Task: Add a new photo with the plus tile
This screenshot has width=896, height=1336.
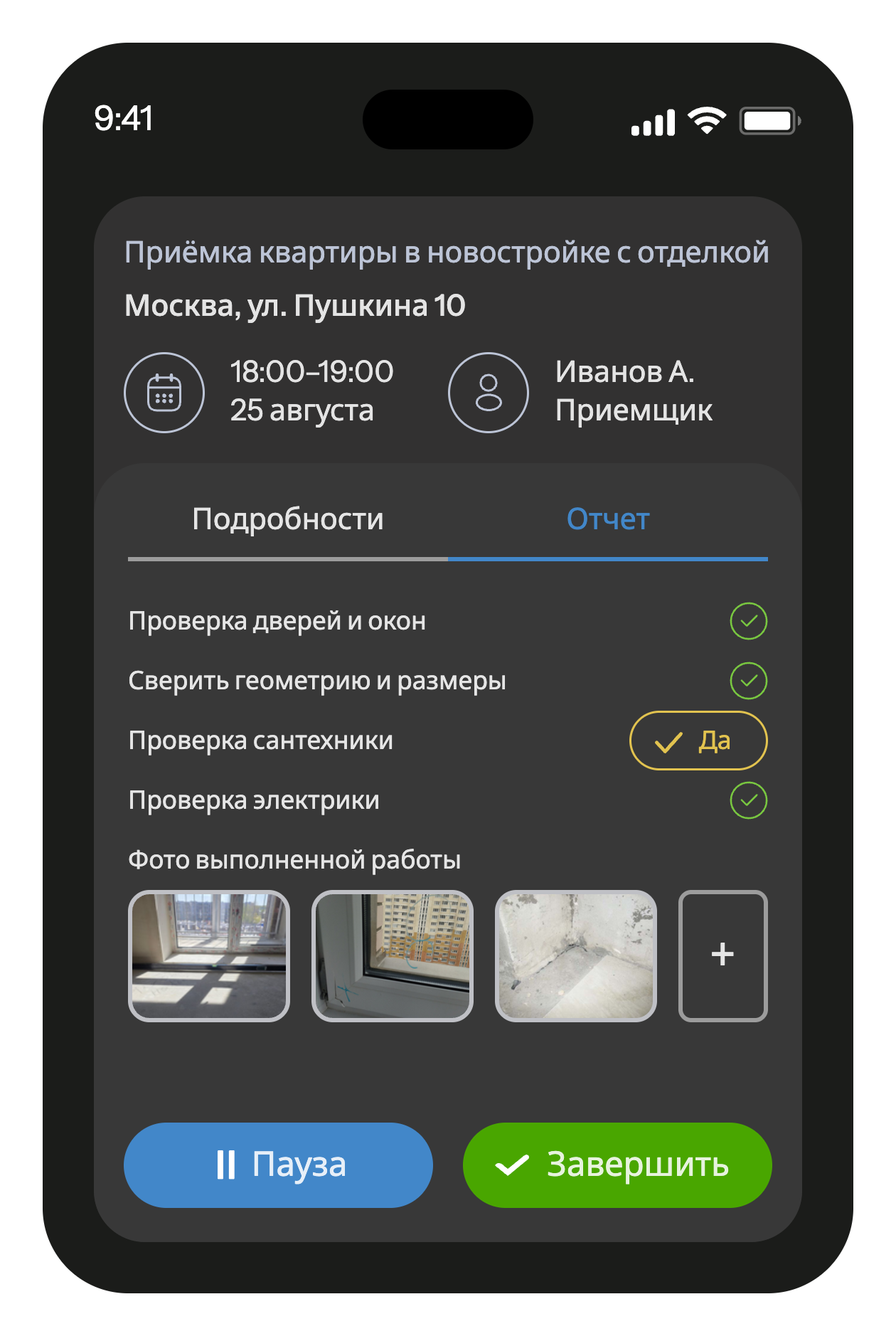Action: pos(722,955)
